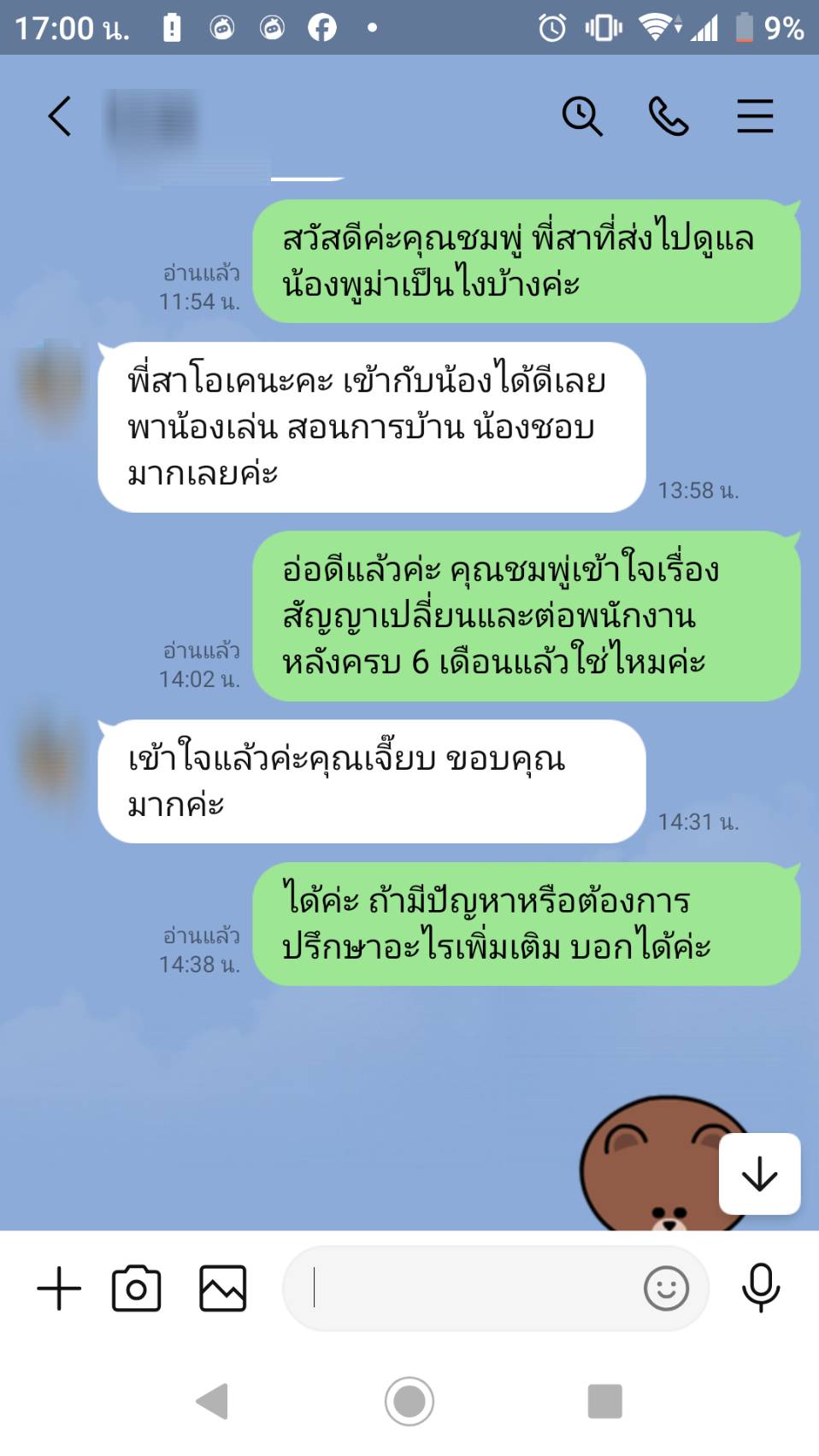
Task: Open the emoji and sticker picker
Action: [x=666, y=1288]
